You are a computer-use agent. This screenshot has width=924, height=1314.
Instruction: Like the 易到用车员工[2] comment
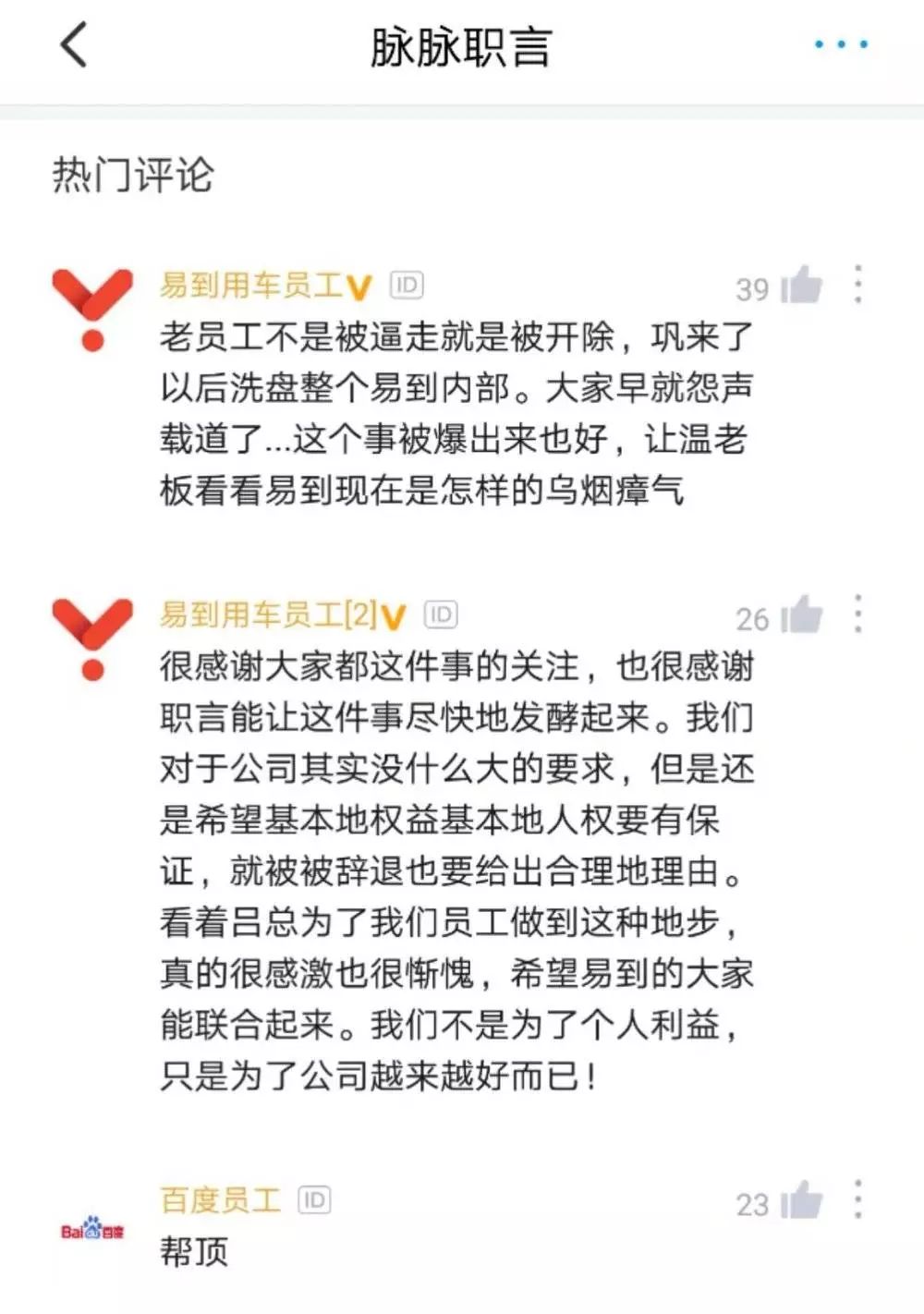point(801,616)
